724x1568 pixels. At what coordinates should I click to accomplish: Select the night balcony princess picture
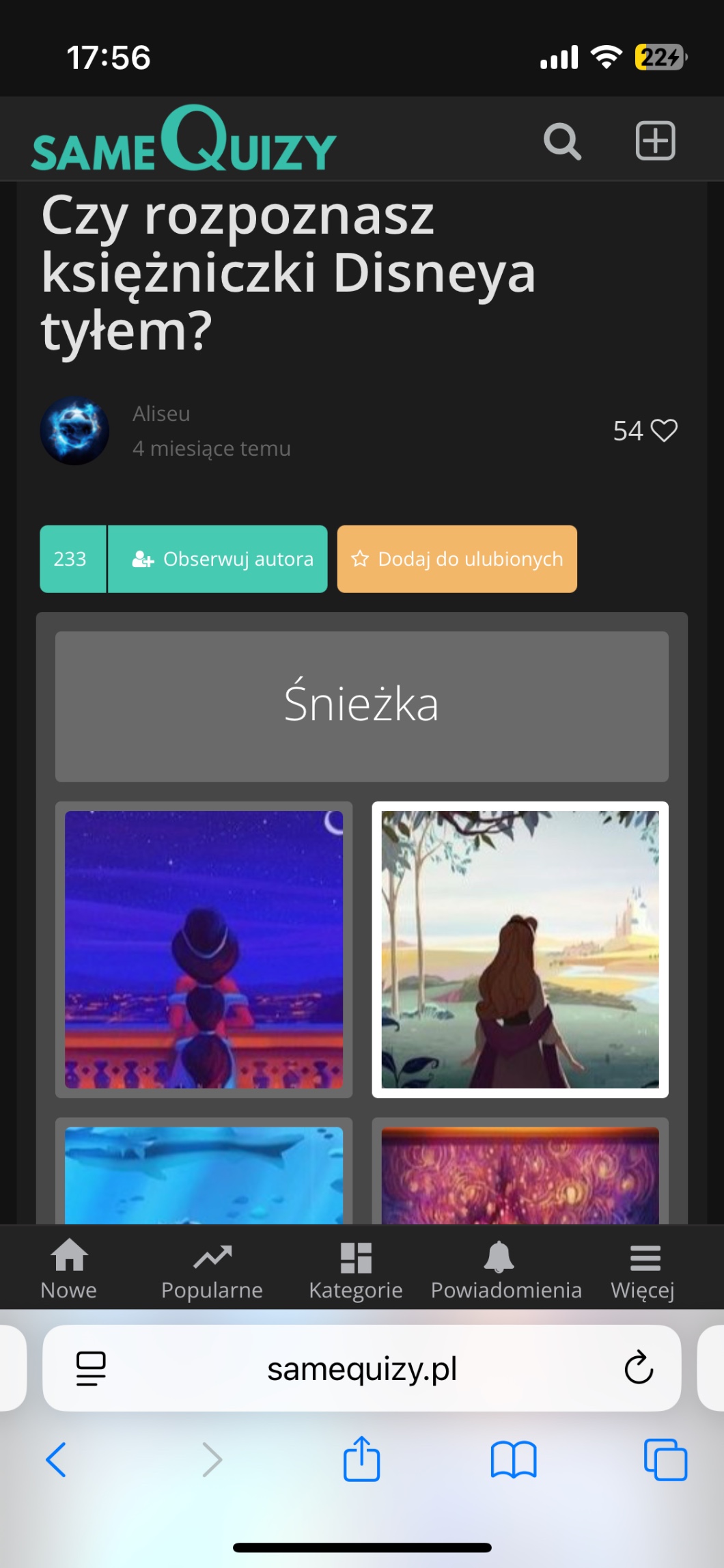tap(204, 950)
